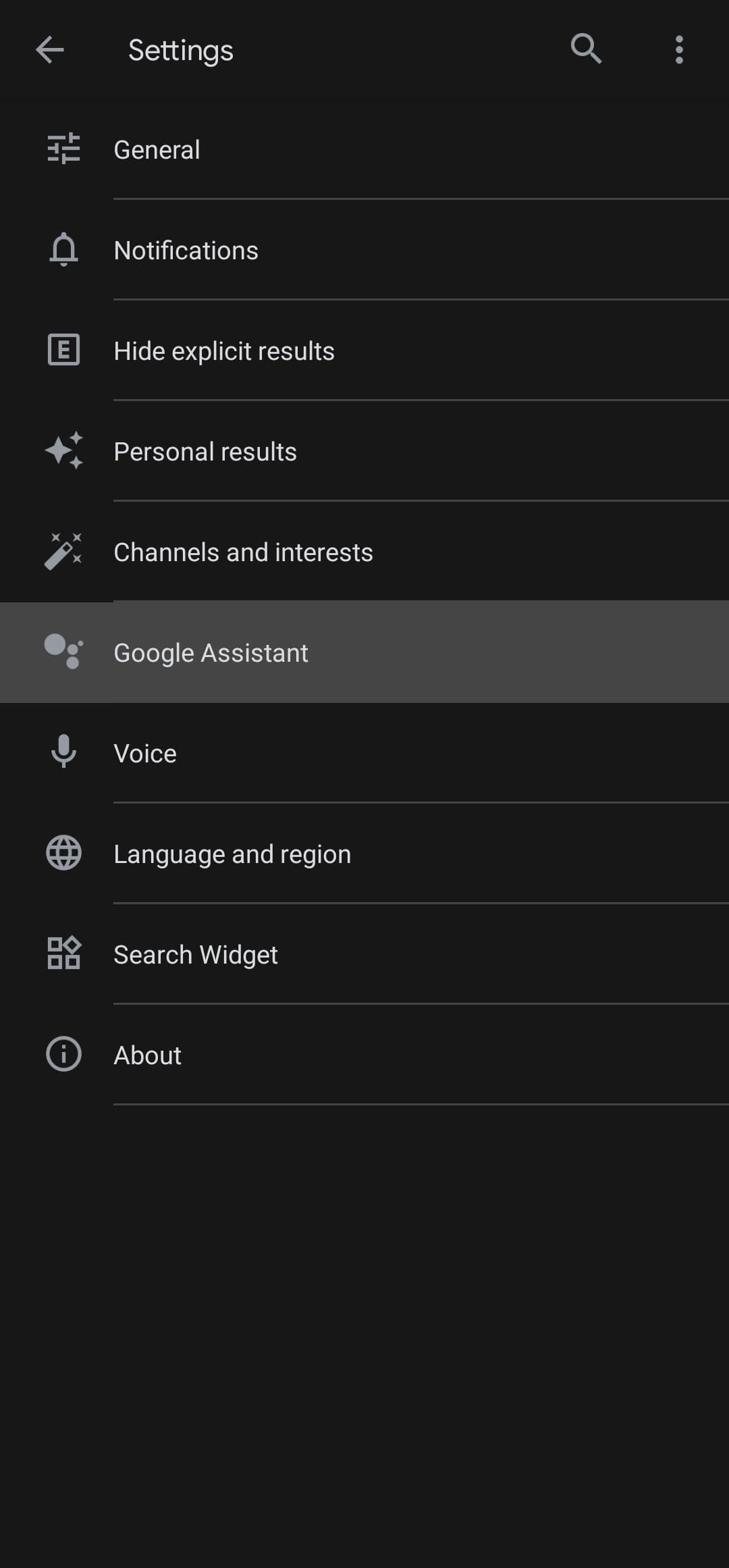Select the General settings sliders icon

tap(63, 149)
